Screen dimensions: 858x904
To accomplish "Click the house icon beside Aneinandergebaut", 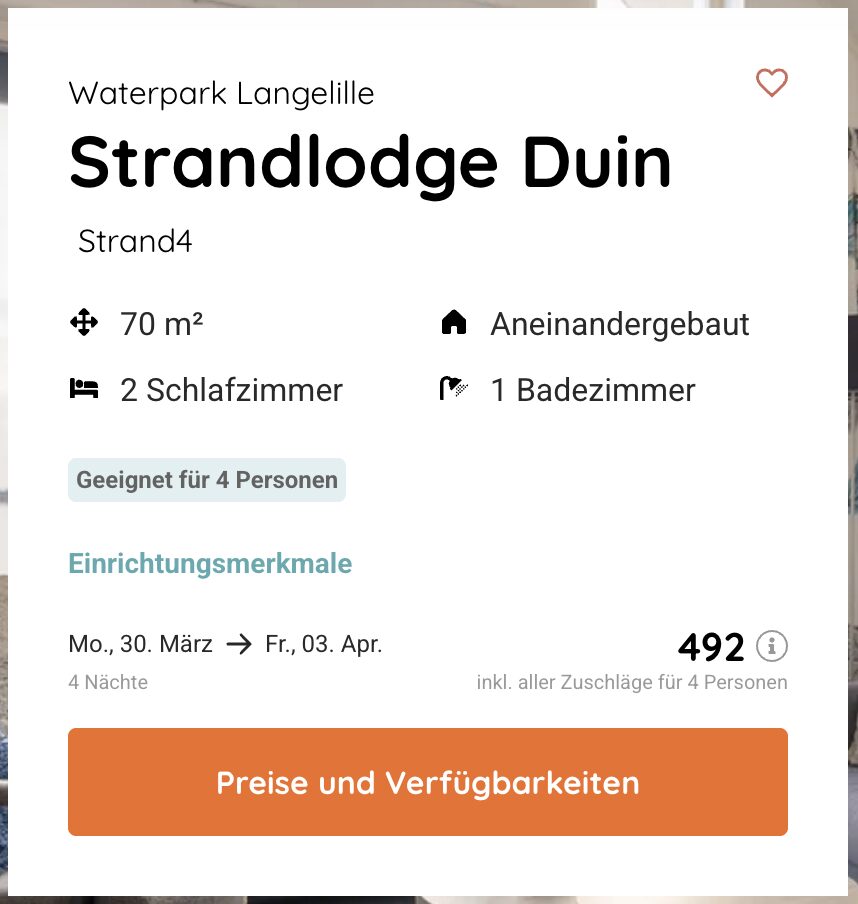I will [455, 322].
